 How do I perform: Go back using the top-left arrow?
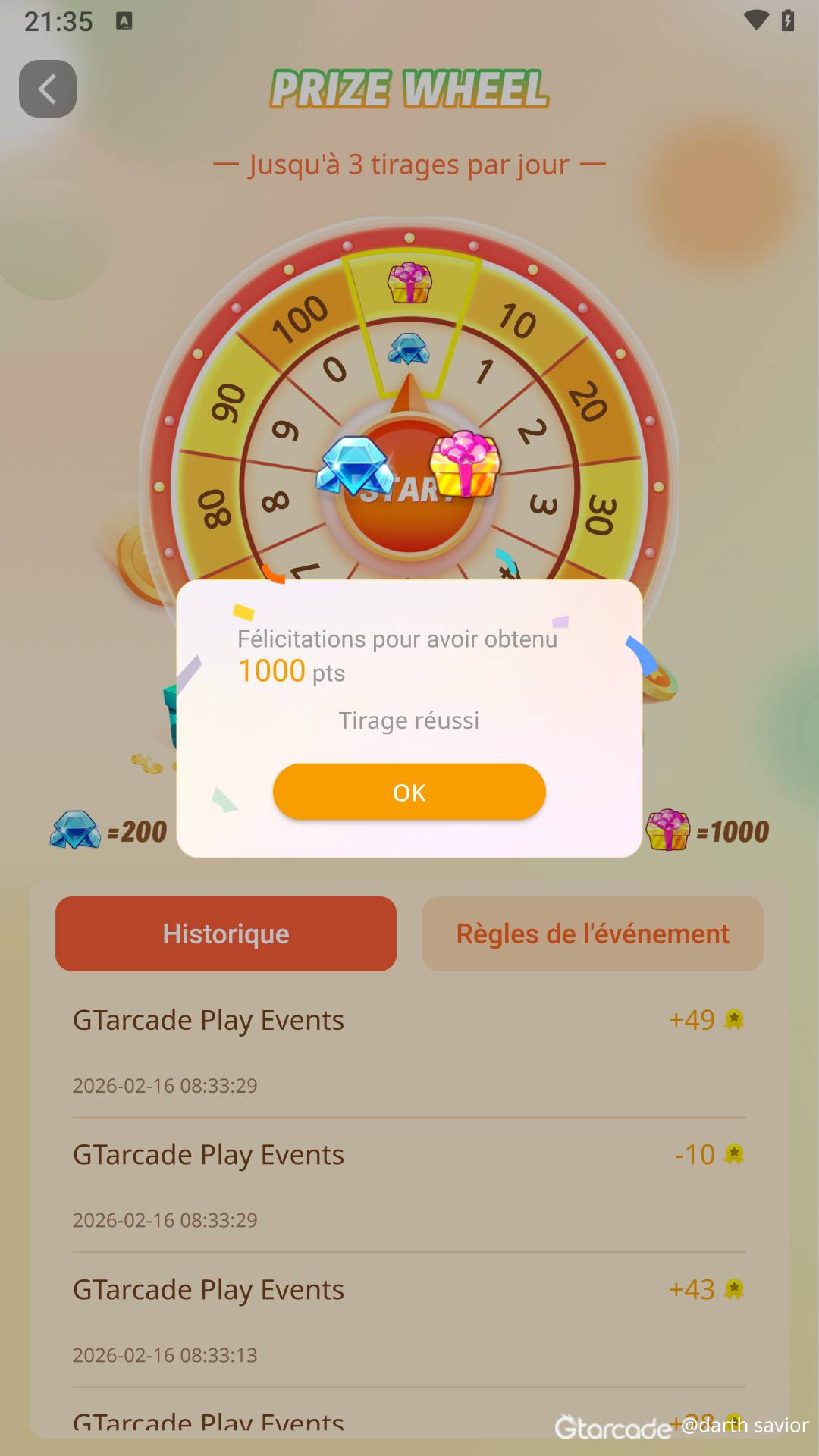(x=48, y=89)
